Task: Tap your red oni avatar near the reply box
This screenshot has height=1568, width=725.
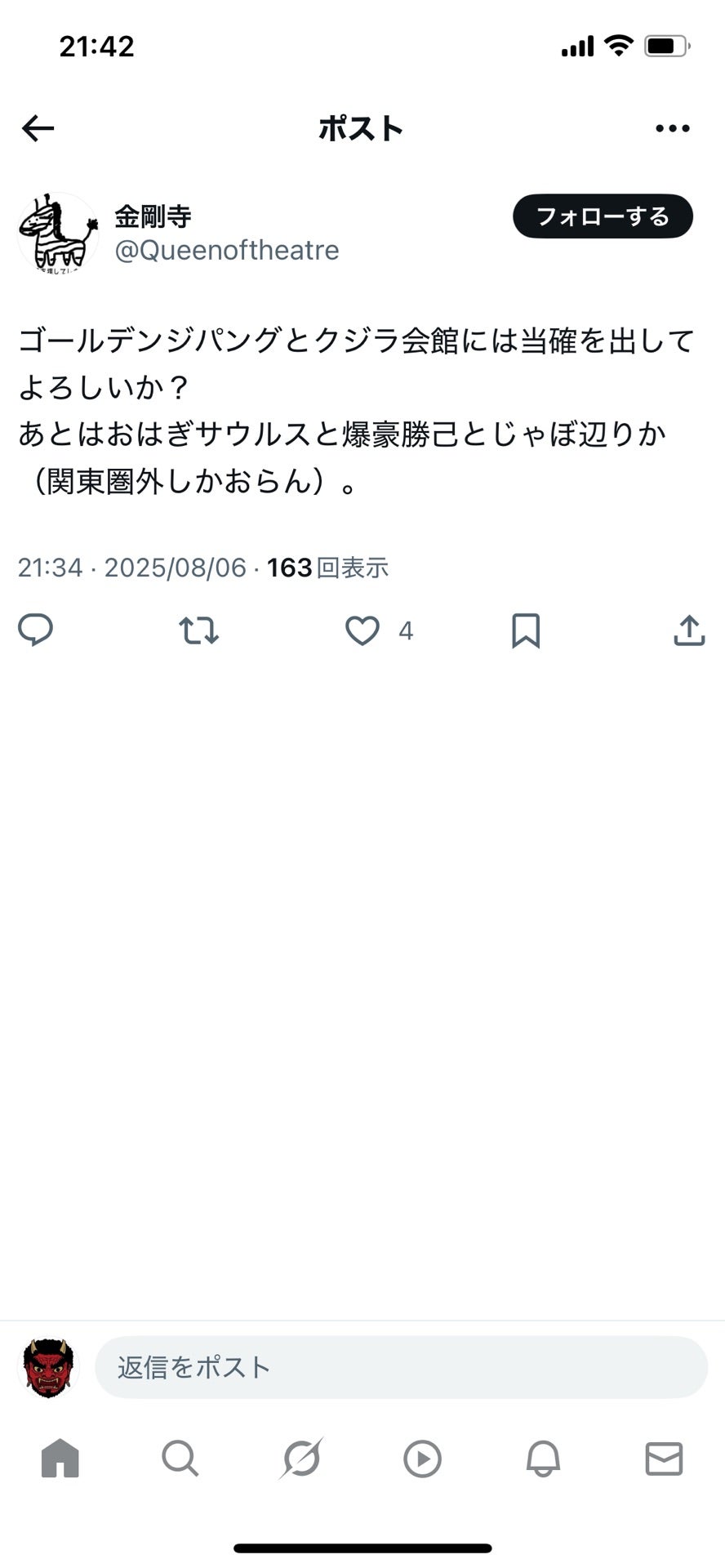Action: (x=47, y=1368)
